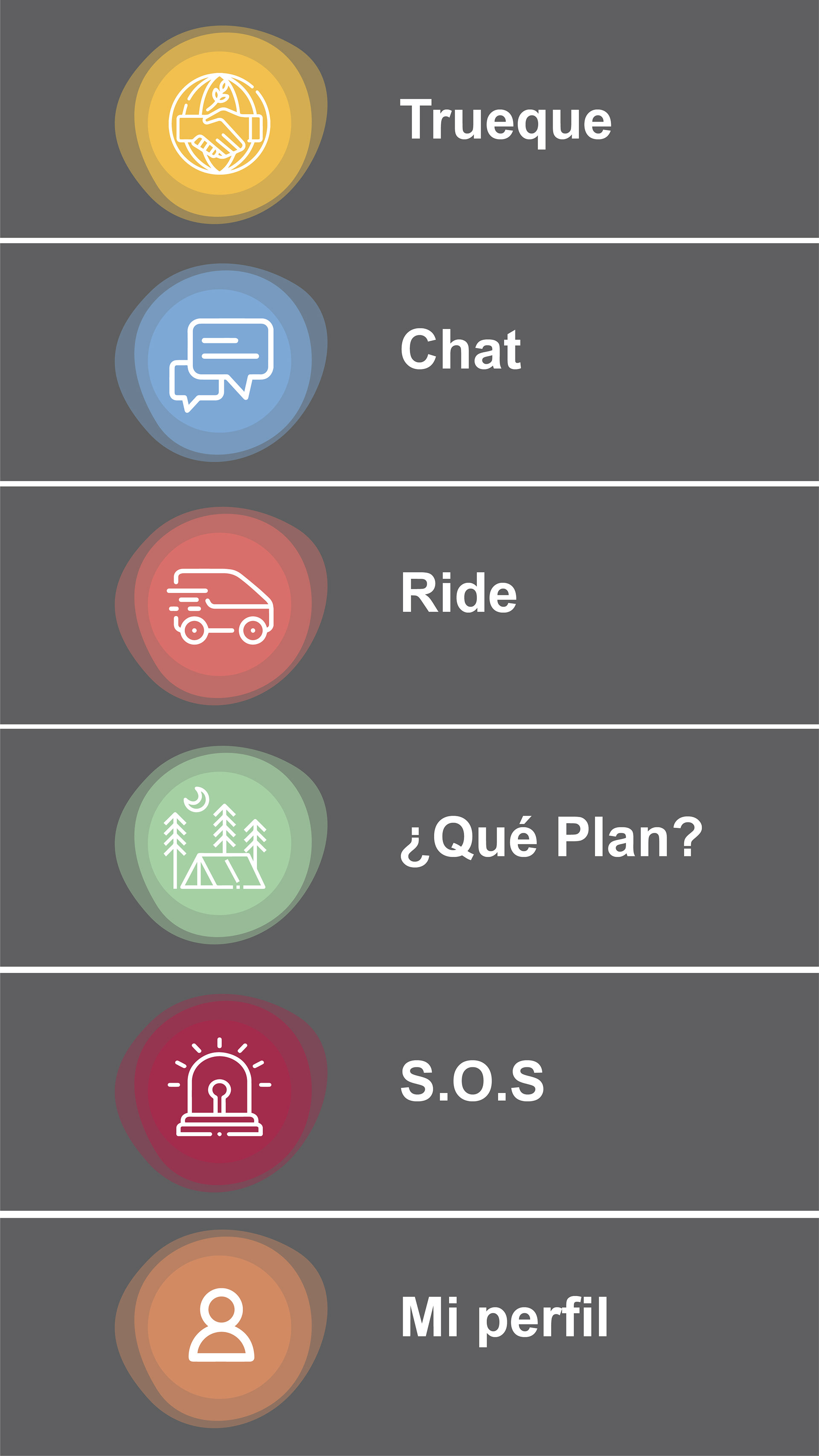Viewport: 819px width, 1456px height.
Task: Open the ¿Qué Plan? menu item
Action: point(409,848)
